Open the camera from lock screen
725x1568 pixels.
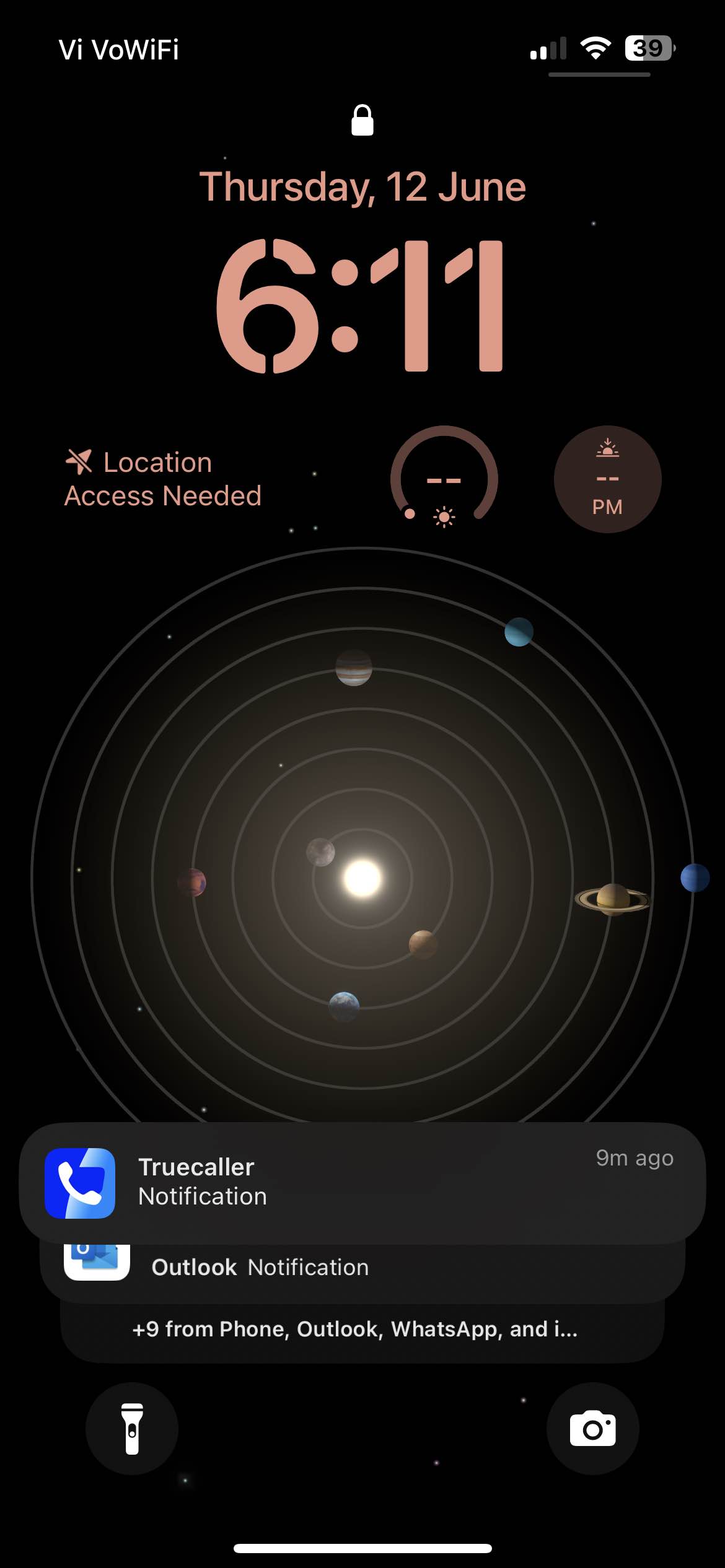(x=592, y=1429)
